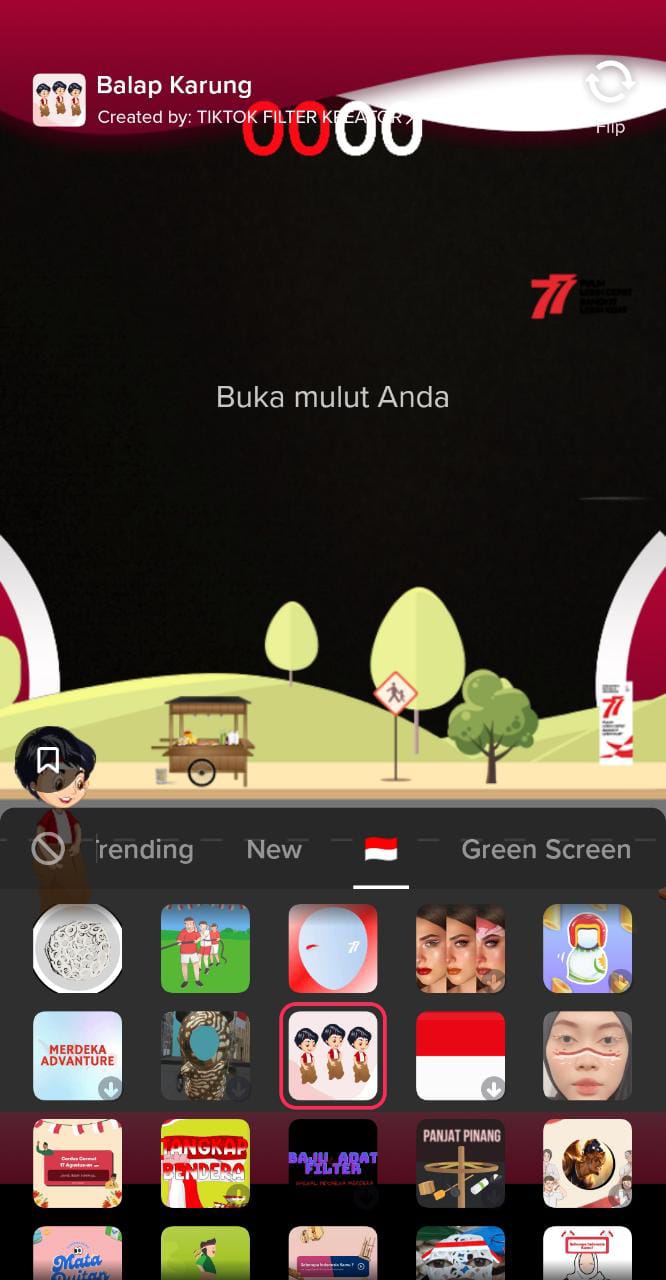Select the Indonesian flag tab

pyautogui.click(x=381, y=849)
